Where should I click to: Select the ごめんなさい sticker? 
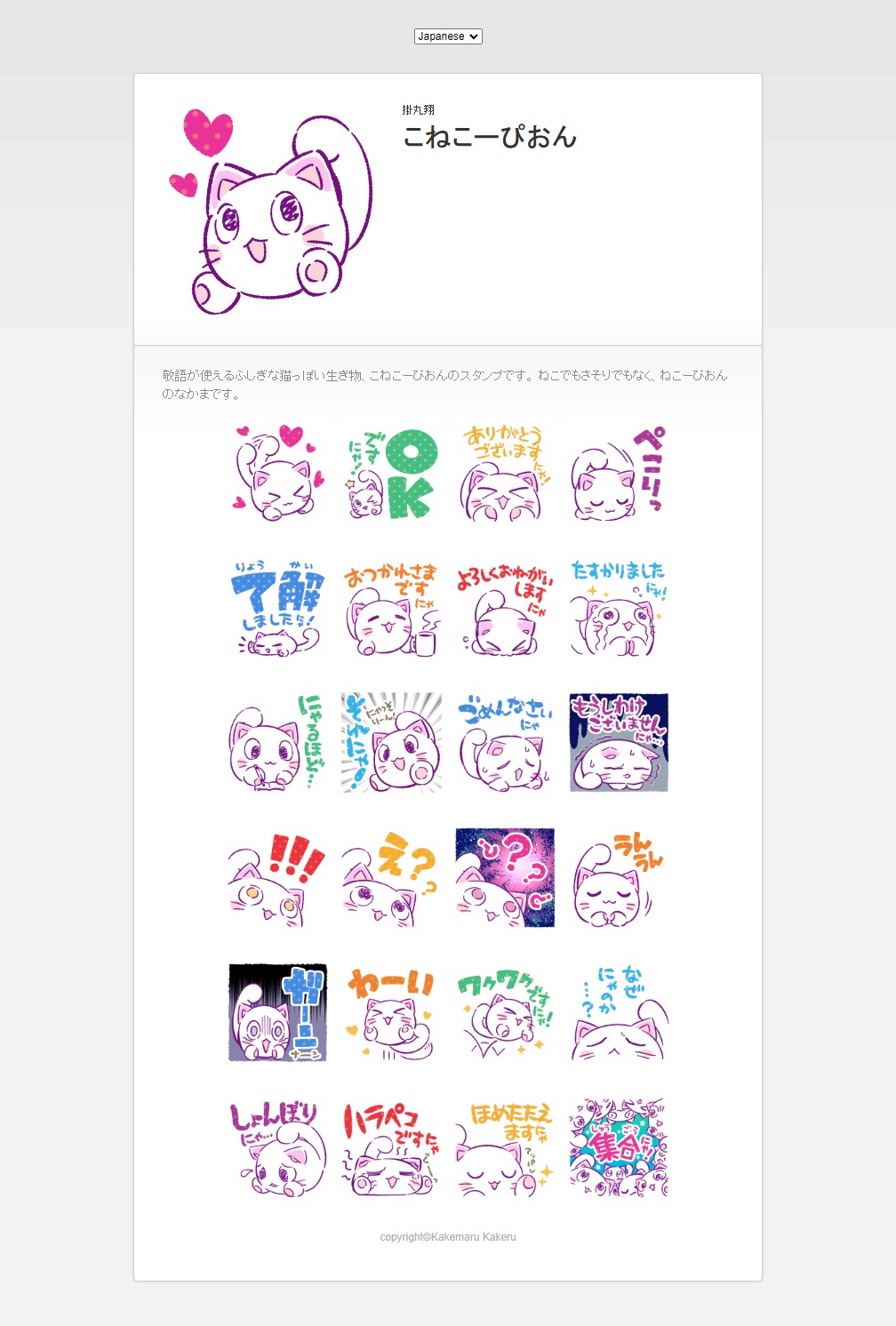[x=505, y=743]
